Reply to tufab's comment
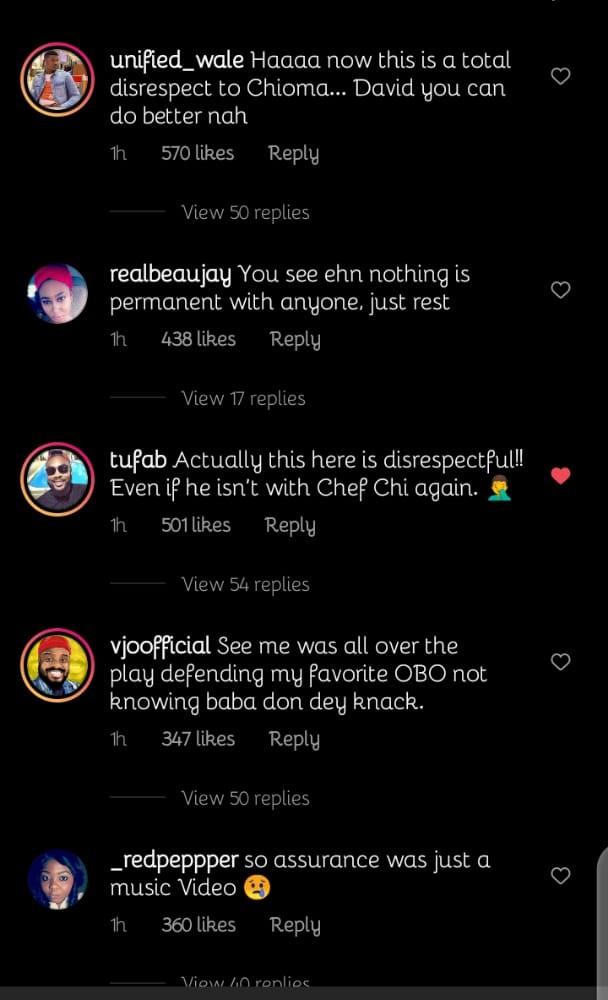 290,525
